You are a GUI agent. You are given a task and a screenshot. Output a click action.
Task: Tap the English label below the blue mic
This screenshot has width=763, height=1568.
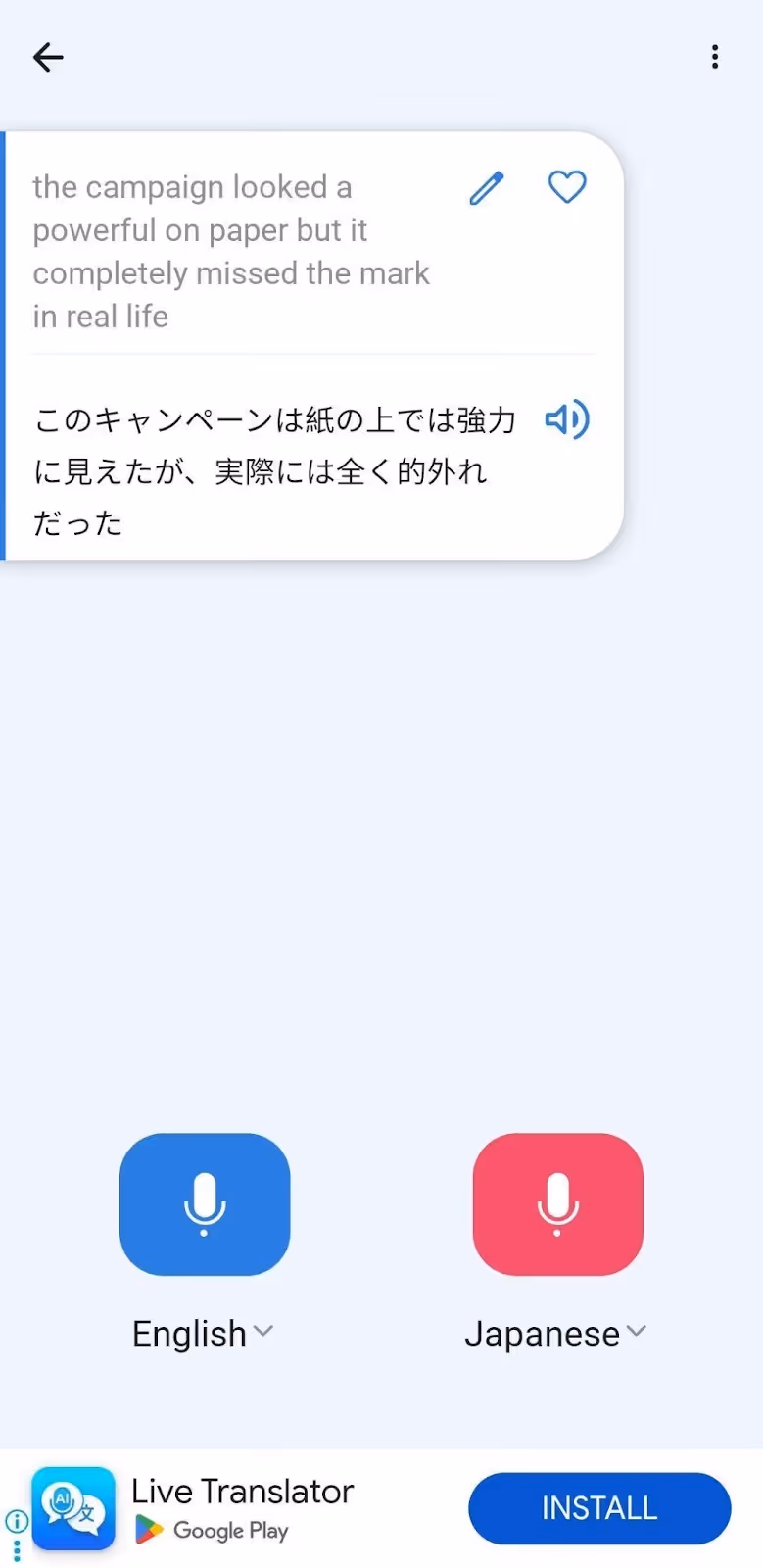[188, 1332]
